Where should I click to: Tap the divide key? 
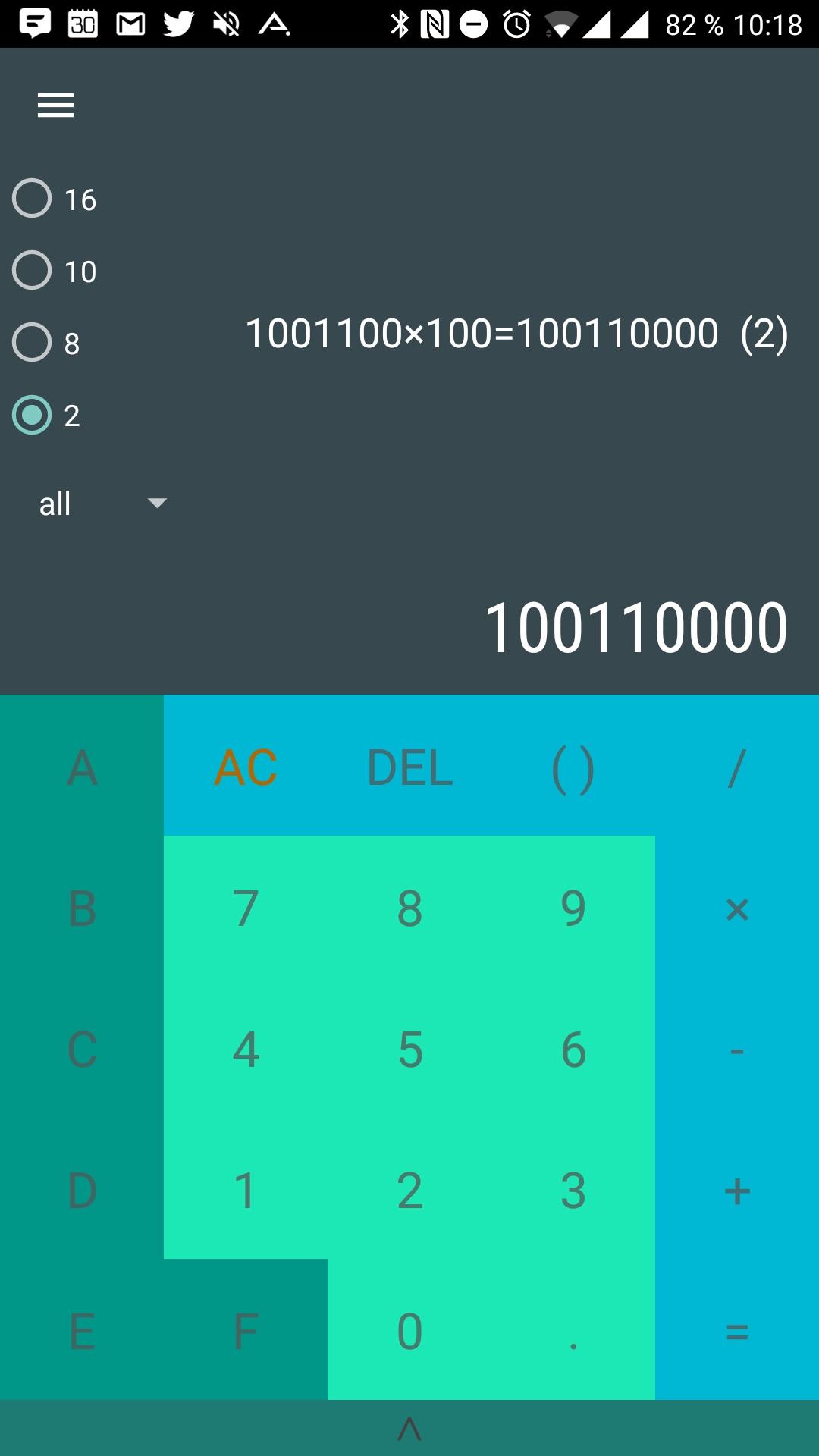click(737, 766)
